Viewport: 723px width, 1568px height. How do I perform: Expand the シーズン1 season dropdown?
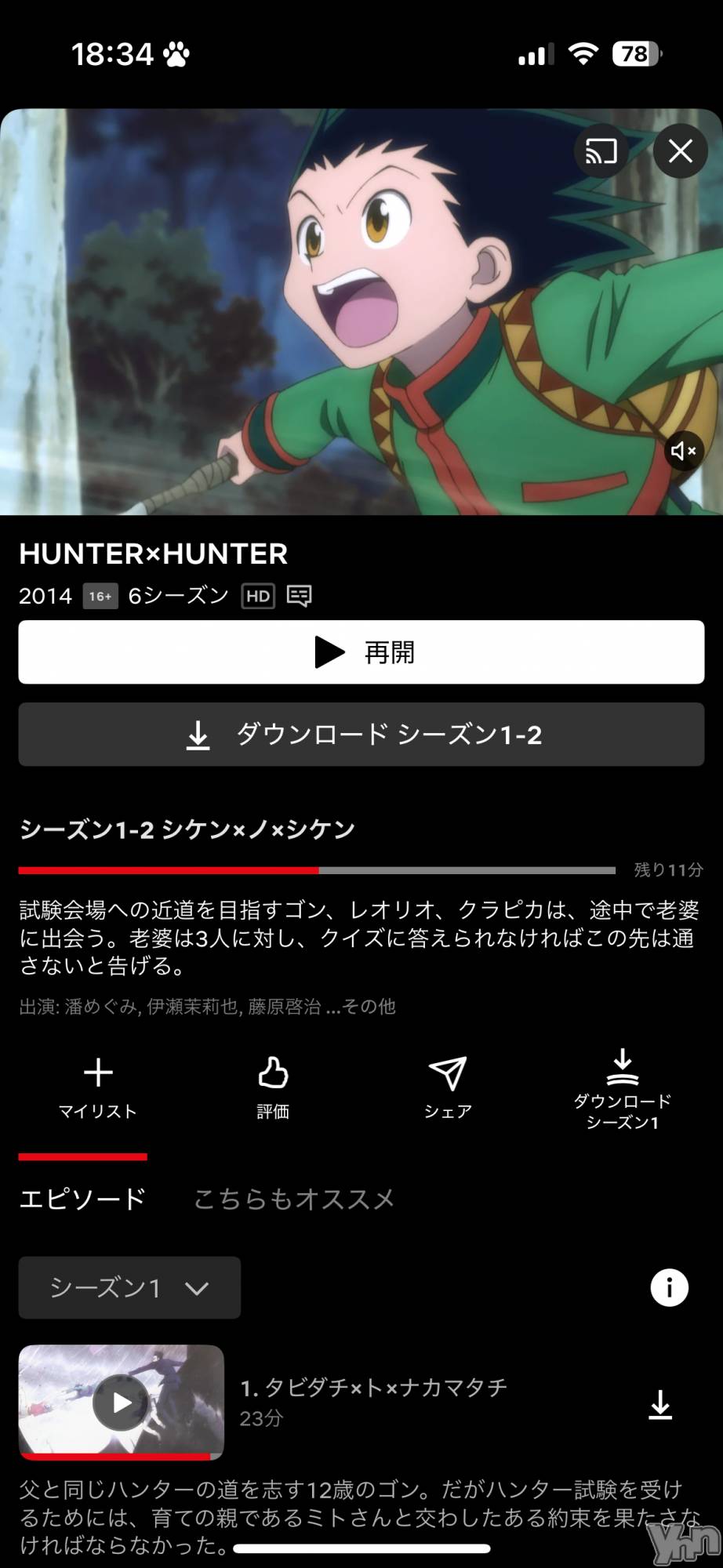129,1287
